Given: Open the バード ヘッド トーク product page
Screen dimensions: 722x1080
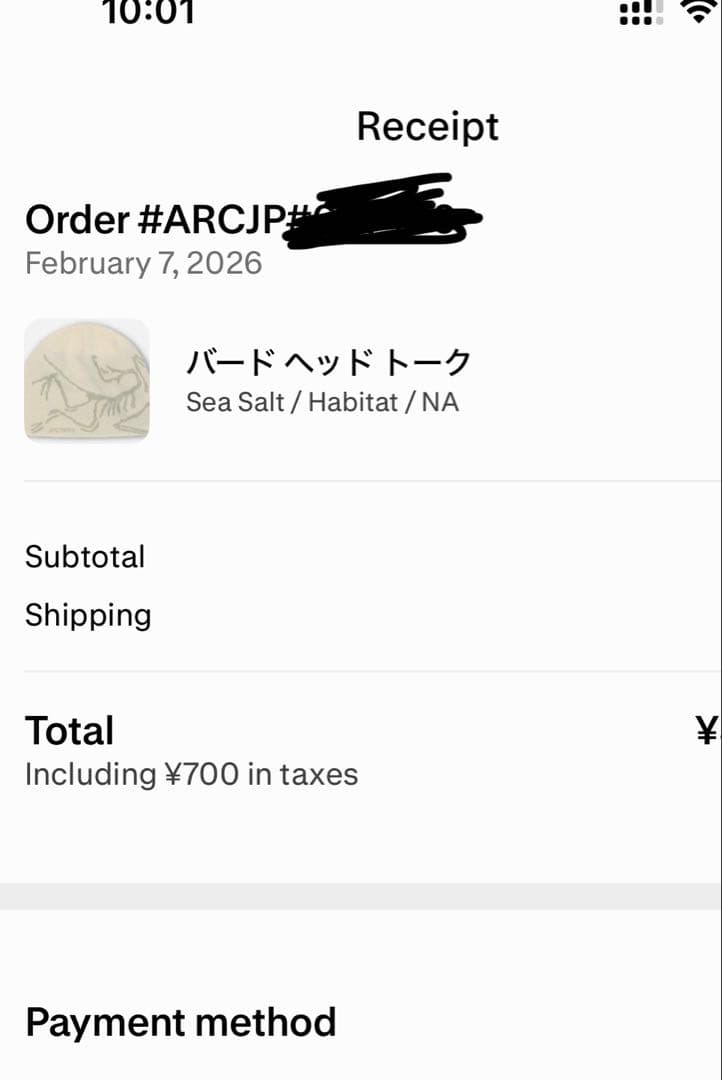Looking at the screenshot, I should tap(328, 364).
